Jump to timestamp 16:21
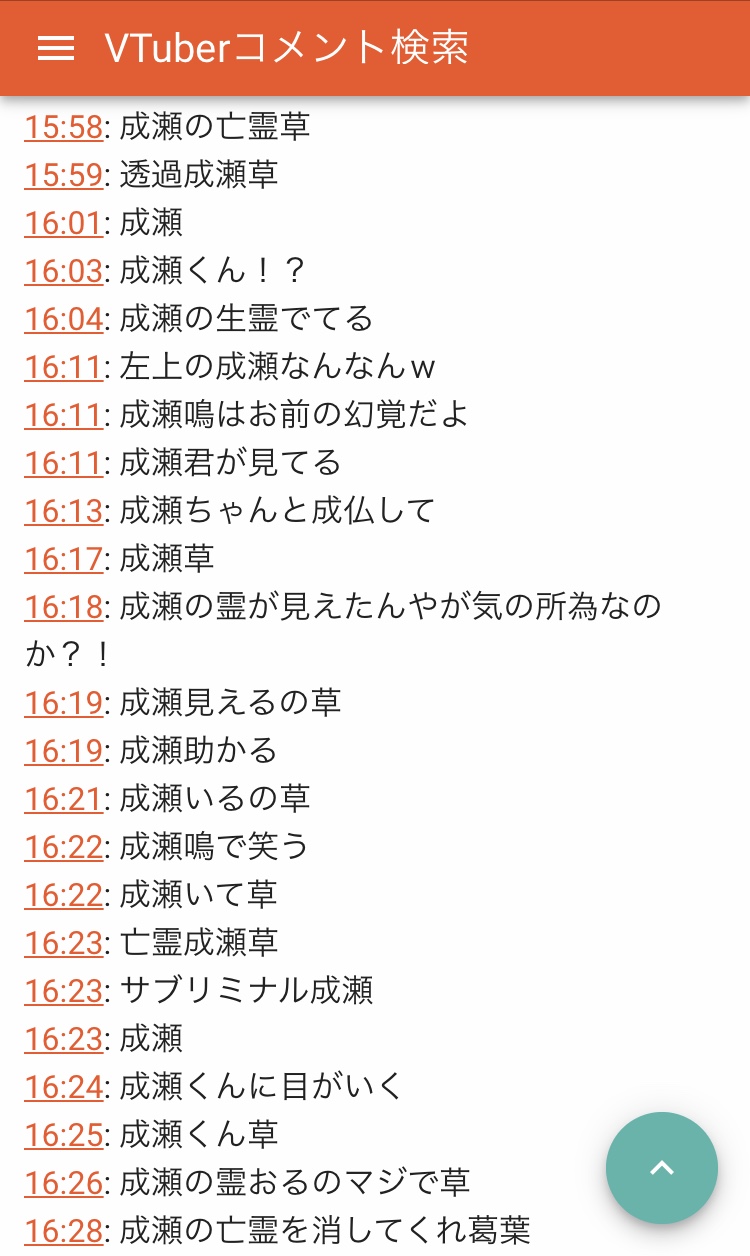 [x=64, y=799]
